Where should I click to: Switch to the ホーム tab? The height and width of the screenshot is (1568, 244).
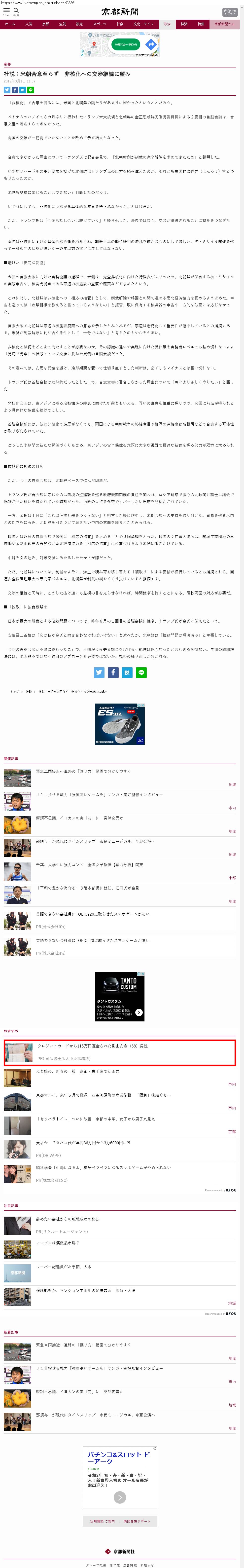click(x=10, y=24)
